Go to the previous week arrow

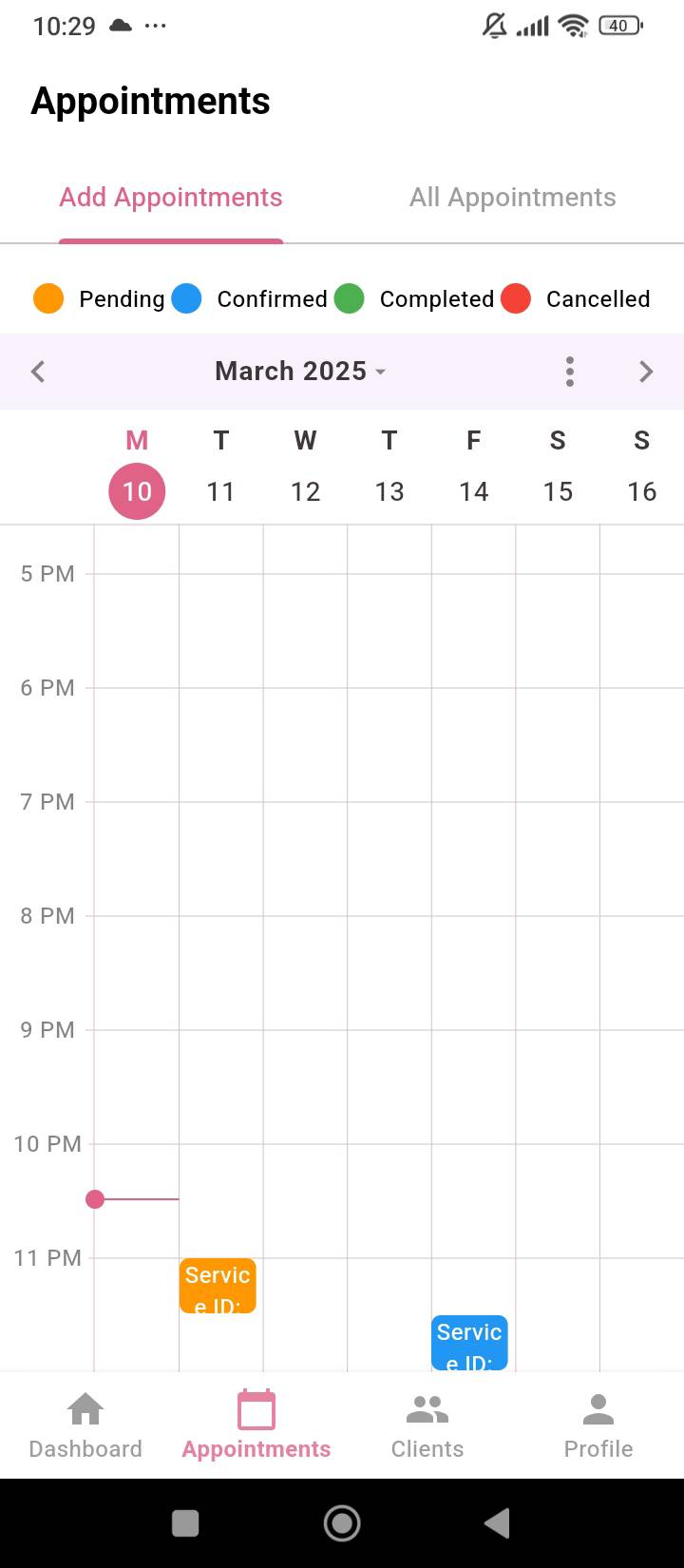[38, 372]
